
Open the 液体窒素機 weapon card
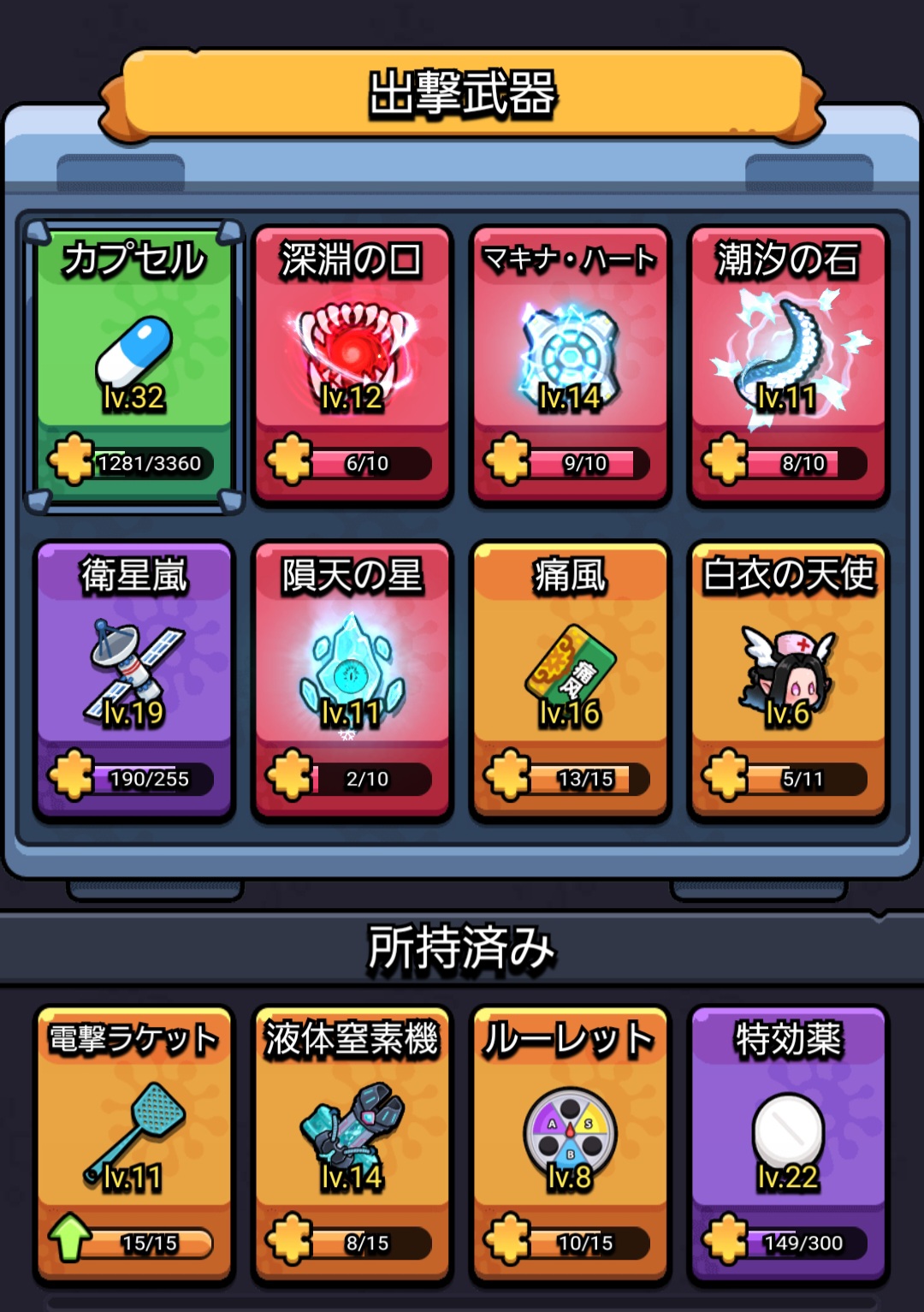click(352, 1143)
